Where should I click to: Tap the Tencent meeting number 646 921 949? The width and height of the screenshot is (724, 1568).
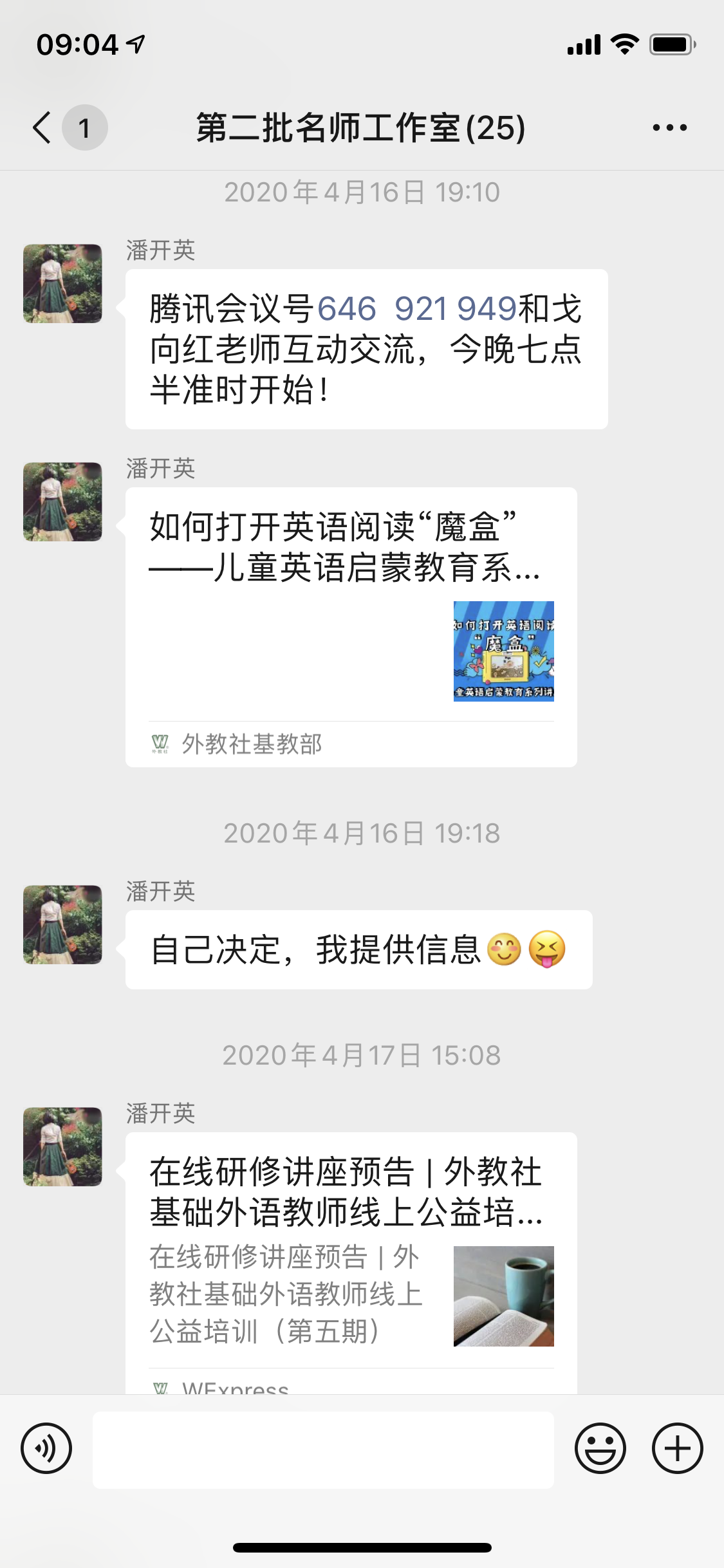416,309
